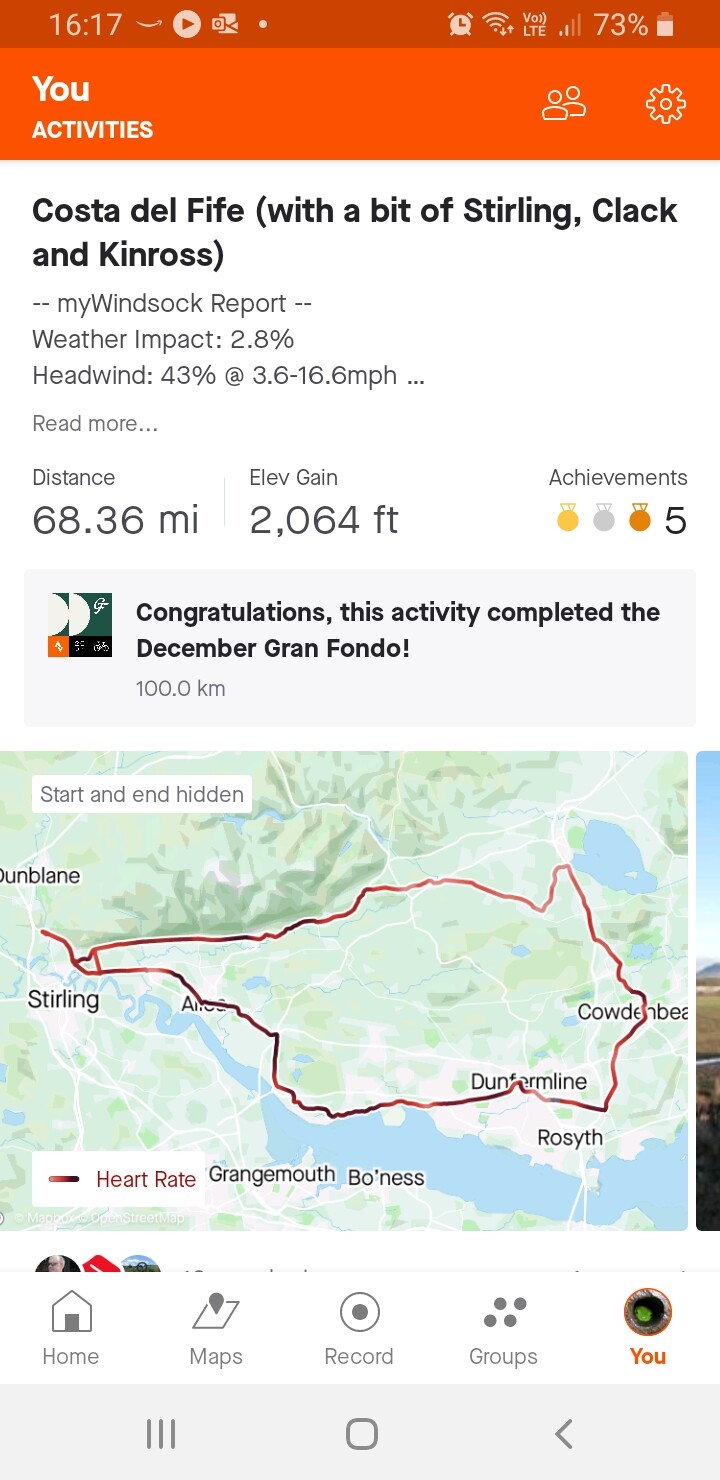Select the You profile tab
This screenshot has width=720, height=1480.
click(x=647, y=1328)
